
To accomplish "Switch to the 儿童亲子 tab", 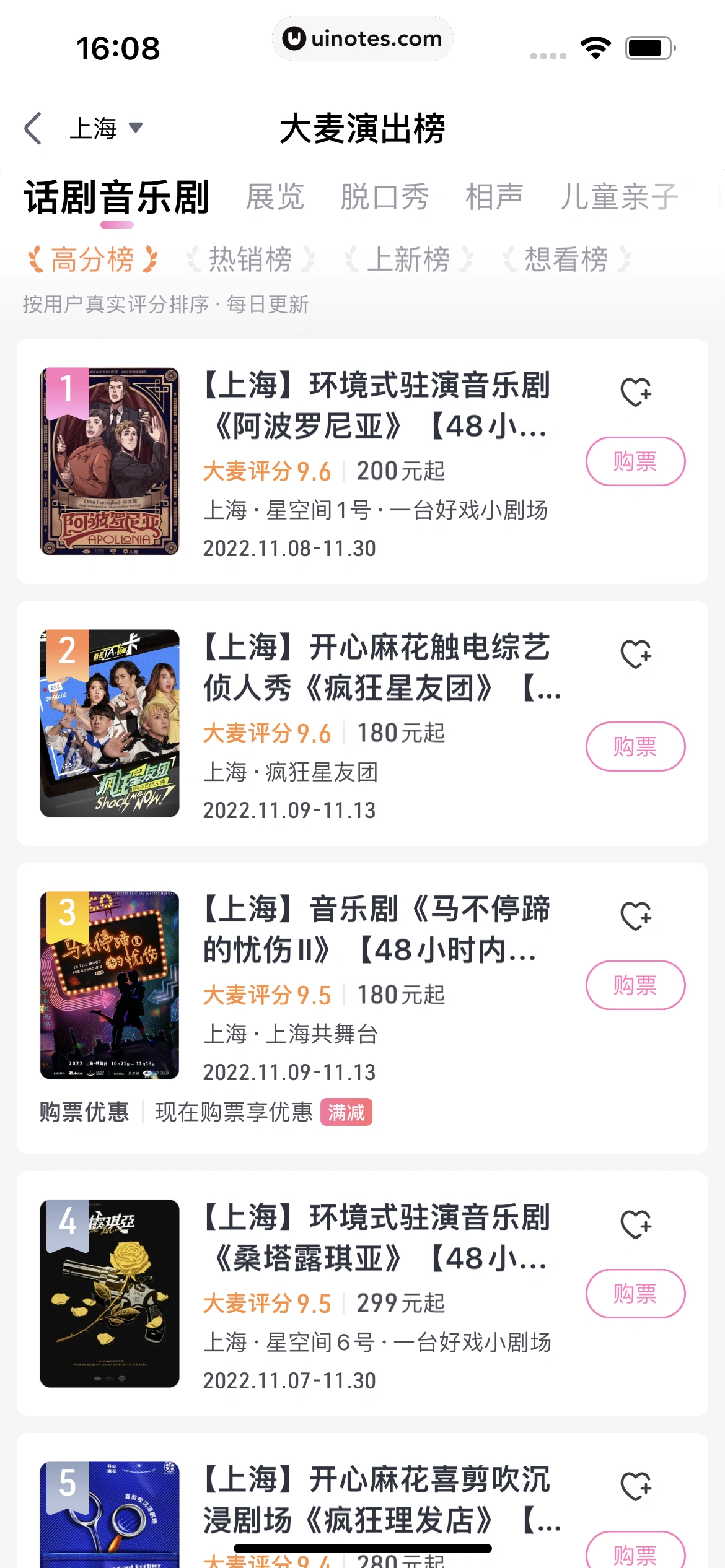I will [x=619, y=198].
